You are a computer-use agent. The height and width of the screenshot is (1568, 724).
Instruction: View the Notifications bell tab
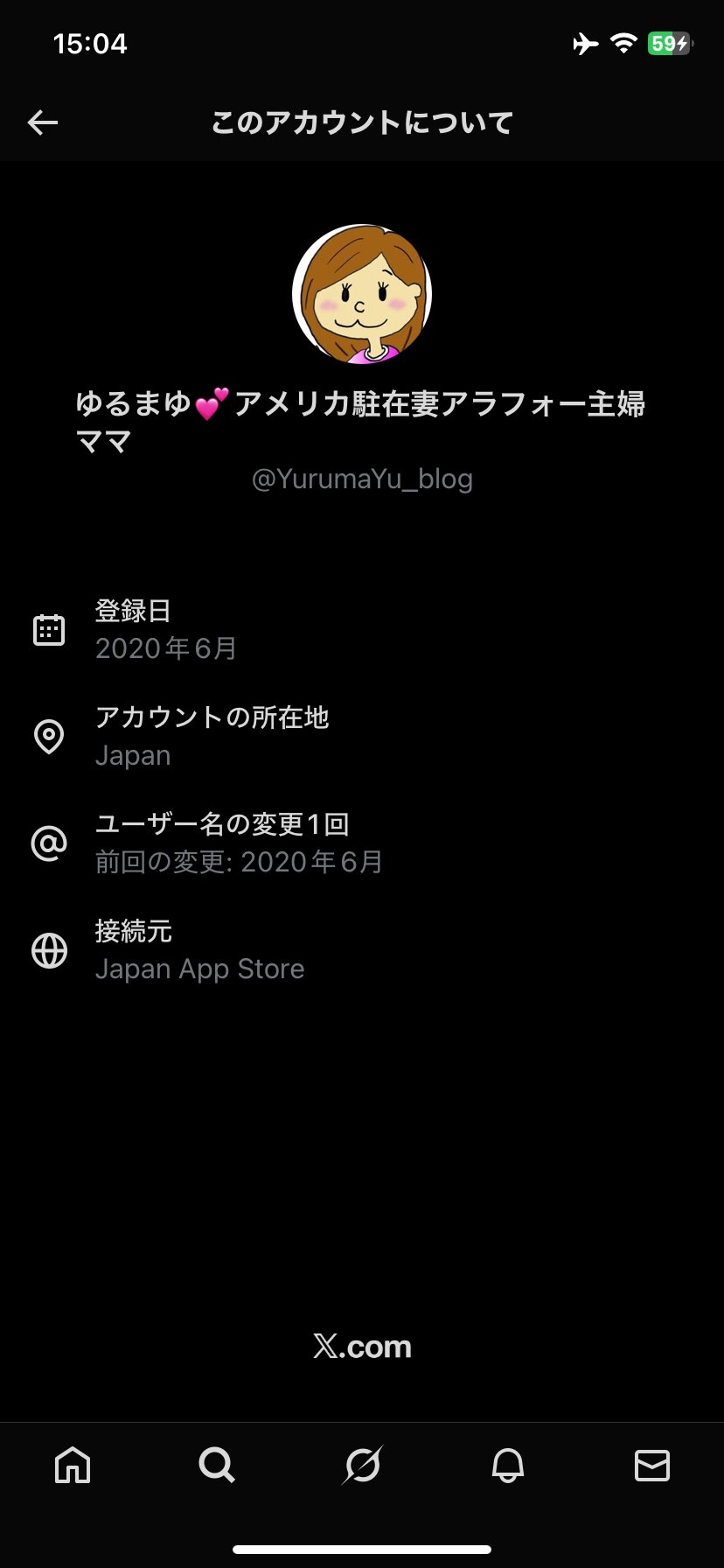507,1464
